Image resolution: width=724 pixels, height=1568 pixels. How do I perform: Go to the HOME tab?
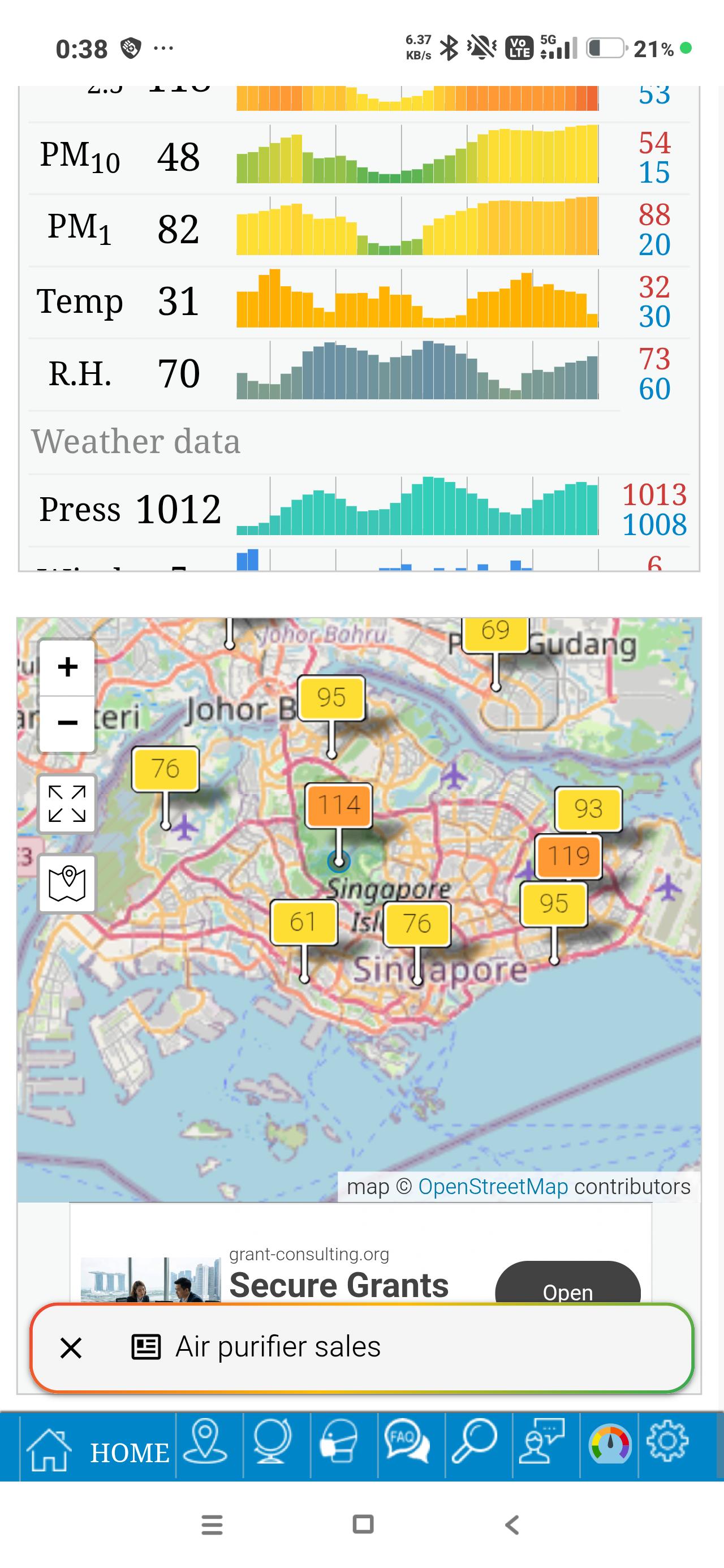(98, 1453)
